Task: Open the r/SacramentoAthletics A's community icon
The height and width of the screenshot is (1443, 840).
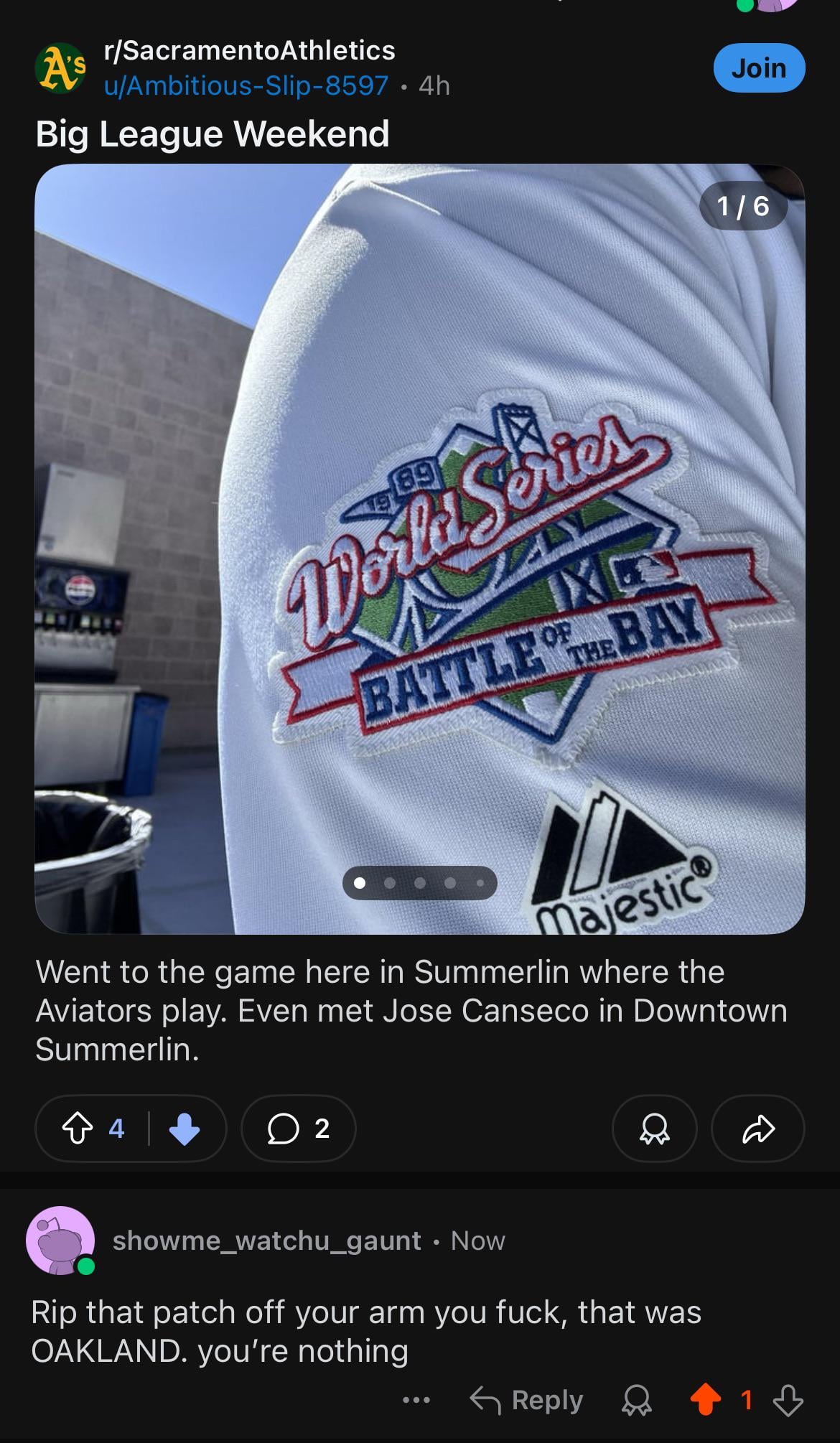Action: 60,68
